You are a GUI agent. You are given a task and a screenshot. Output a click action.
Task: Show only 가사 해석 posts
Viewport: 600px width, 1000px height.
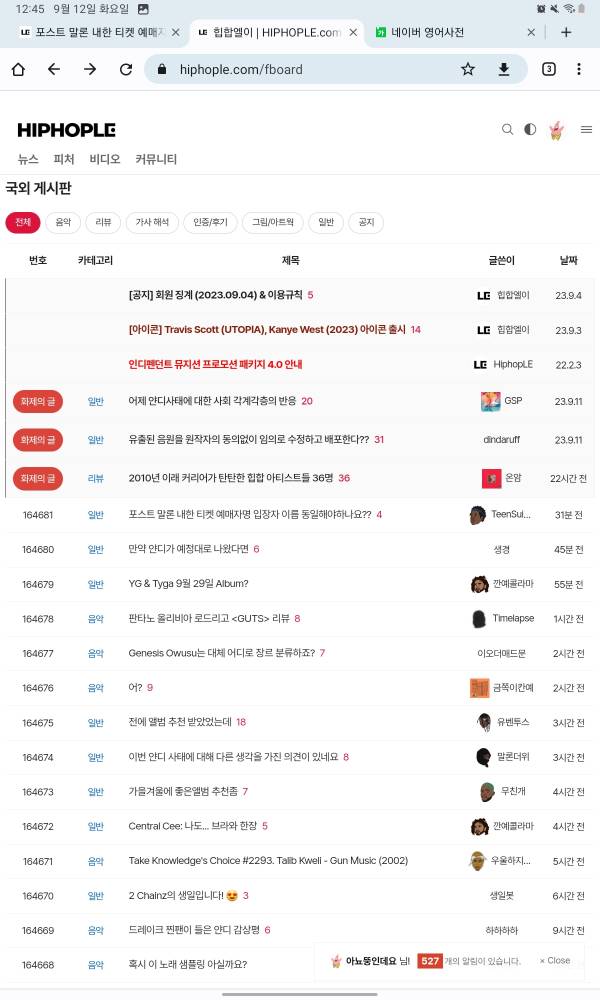point(152,222)
